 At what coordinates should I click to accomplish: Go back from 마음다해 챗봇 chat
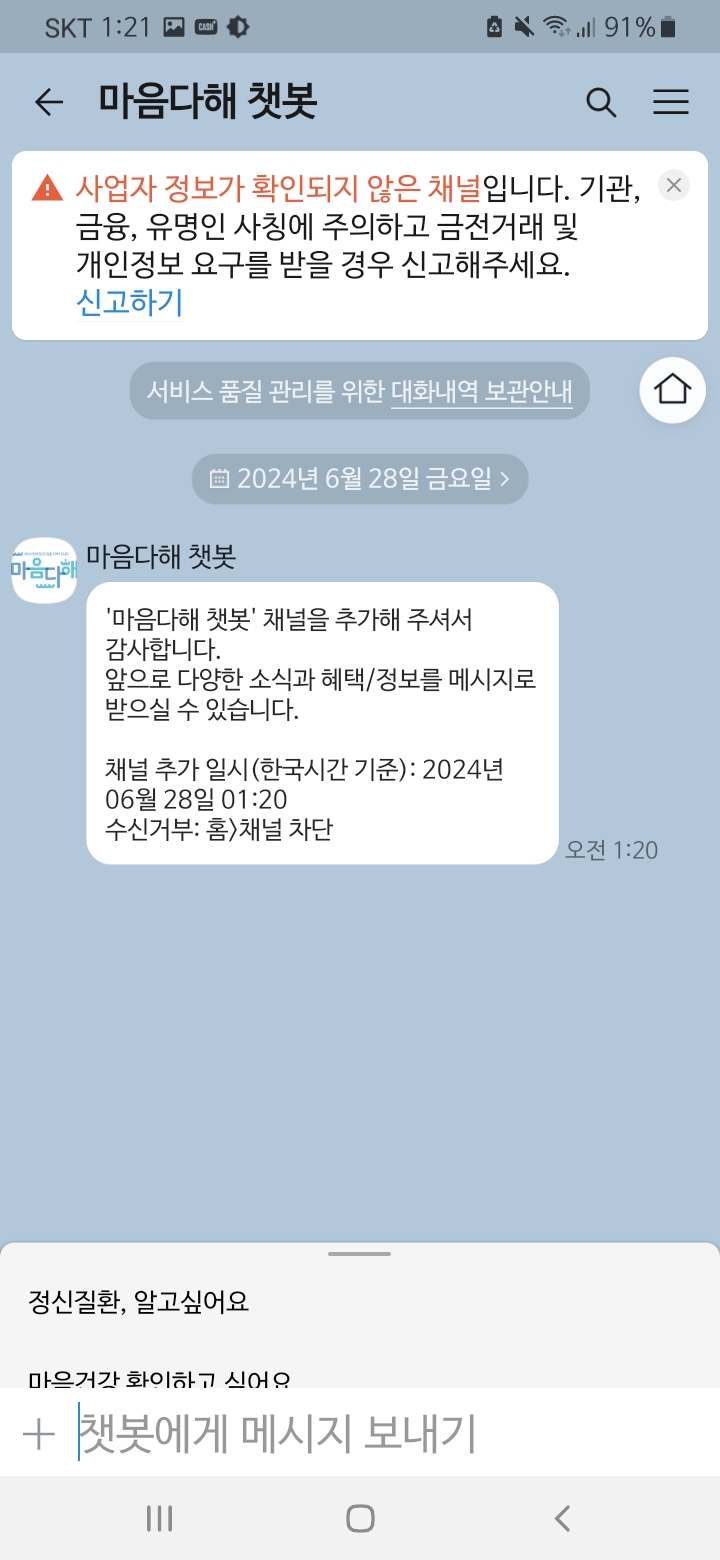48,102
